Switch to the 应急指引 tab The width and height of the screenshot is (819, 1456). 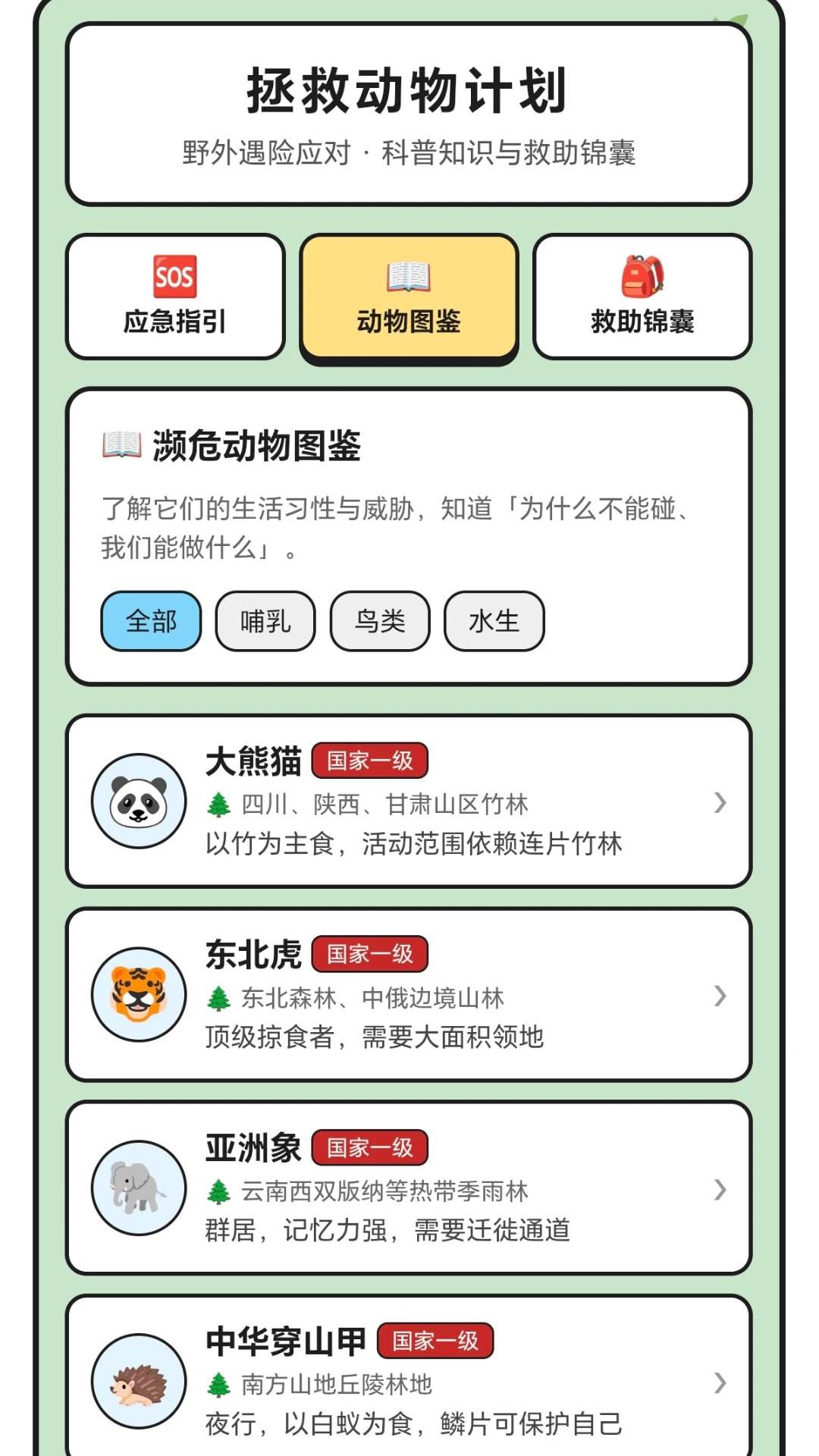[175, 297]
